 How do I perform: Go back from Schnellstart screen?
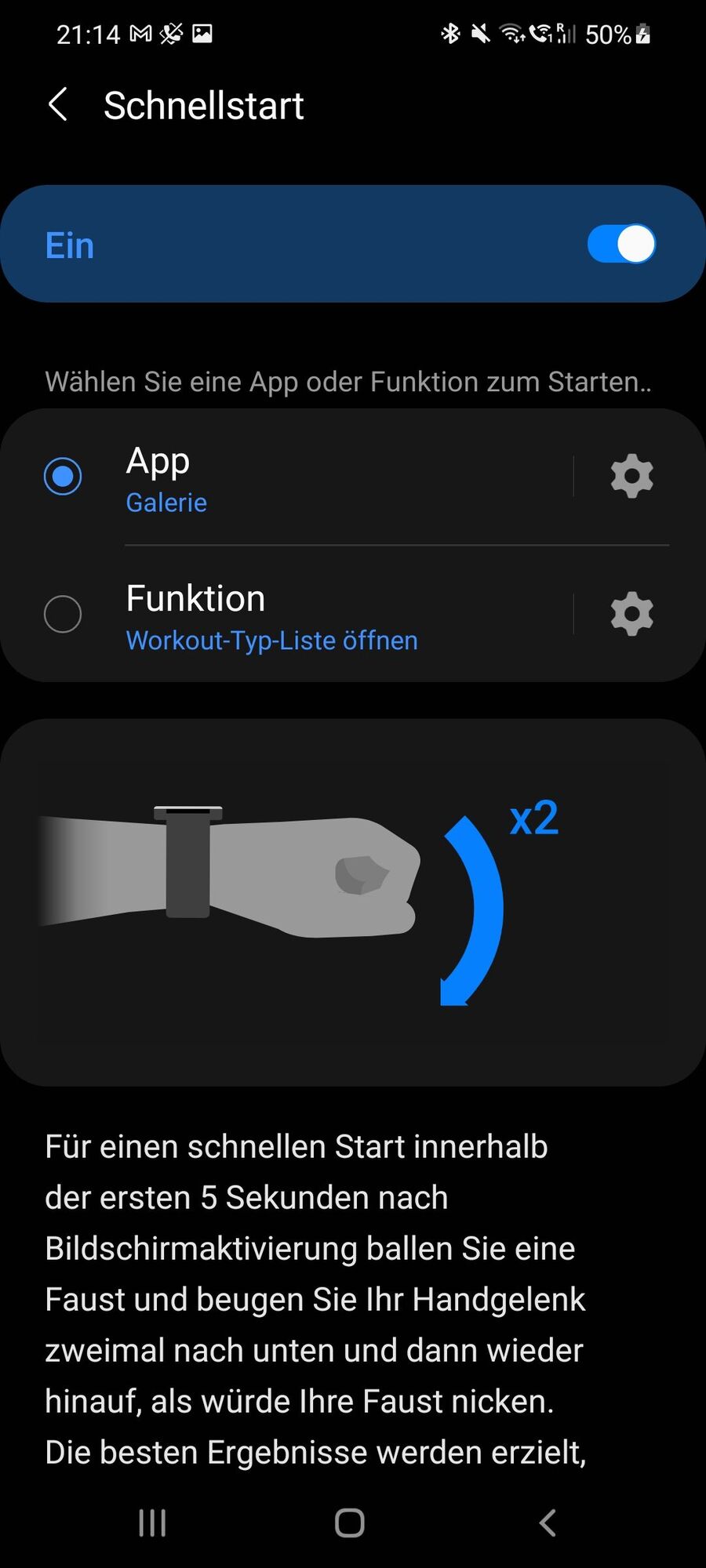tap(58, 104)
